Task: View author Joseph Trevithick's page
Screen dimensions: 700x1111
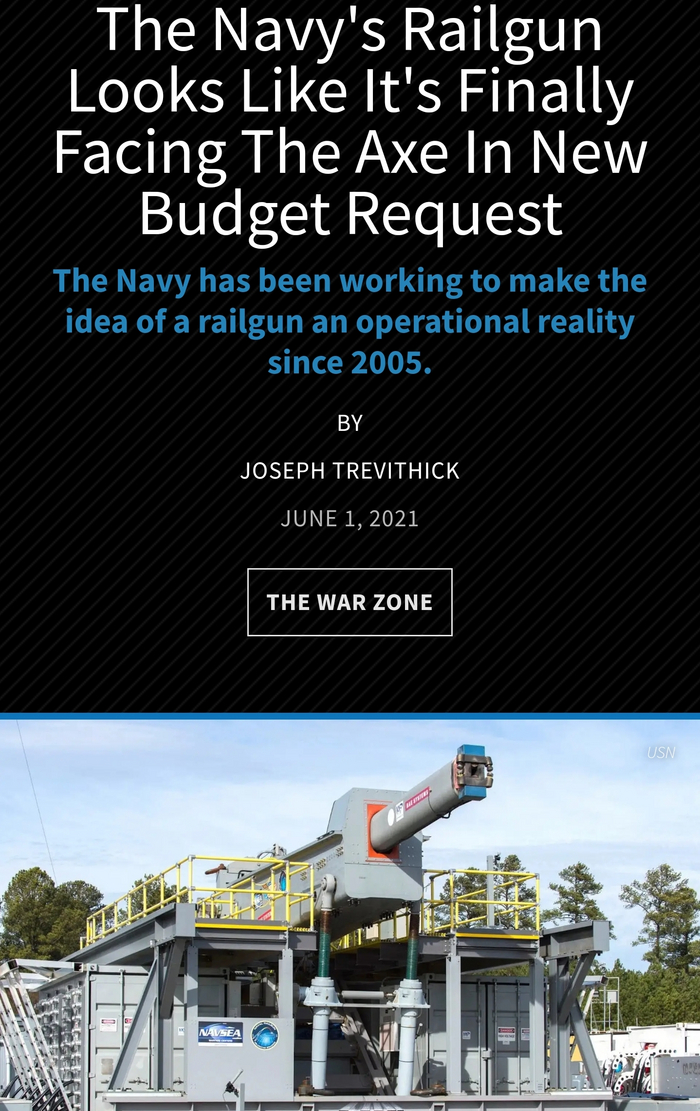Action: (350, 471)
